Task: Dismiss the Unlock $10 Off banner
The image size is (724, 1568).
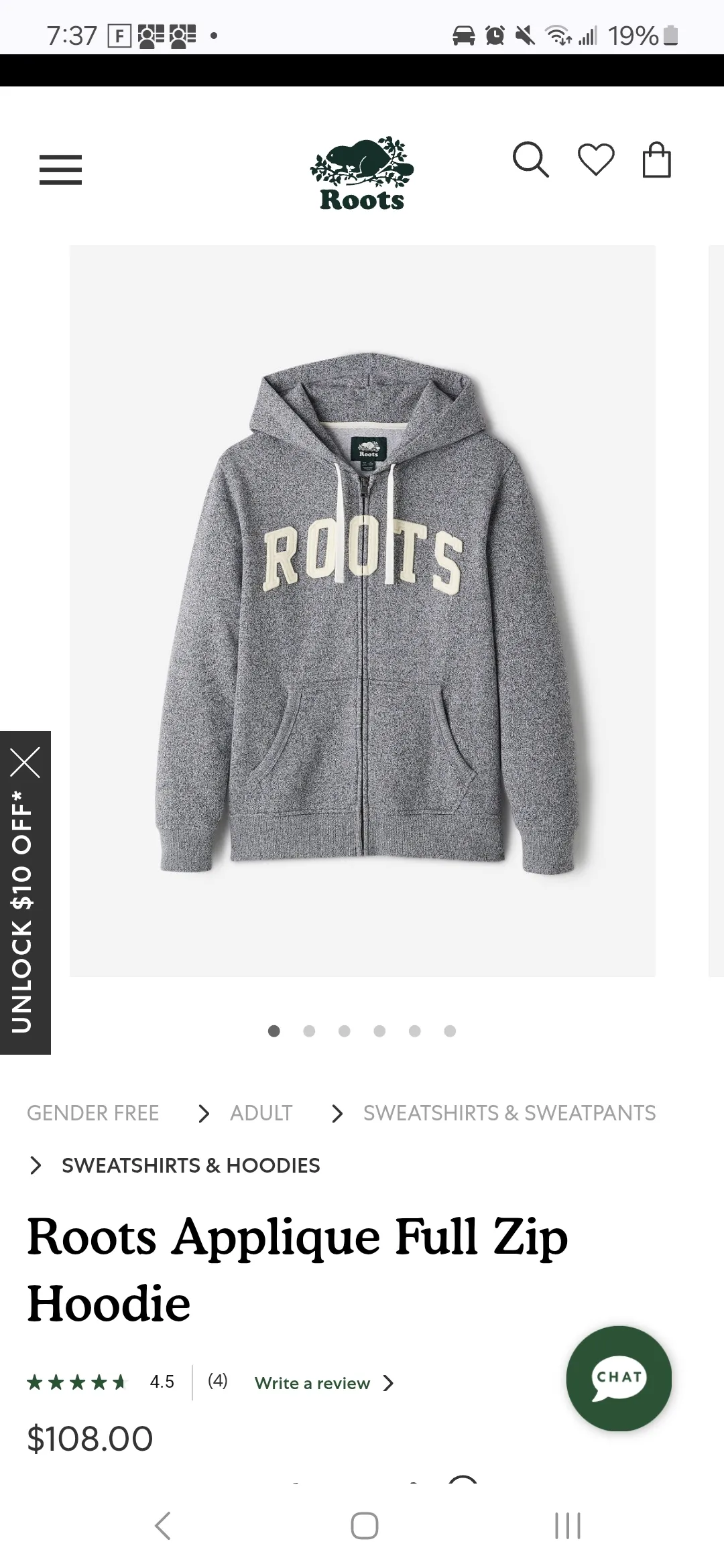Action: [25, 763]
